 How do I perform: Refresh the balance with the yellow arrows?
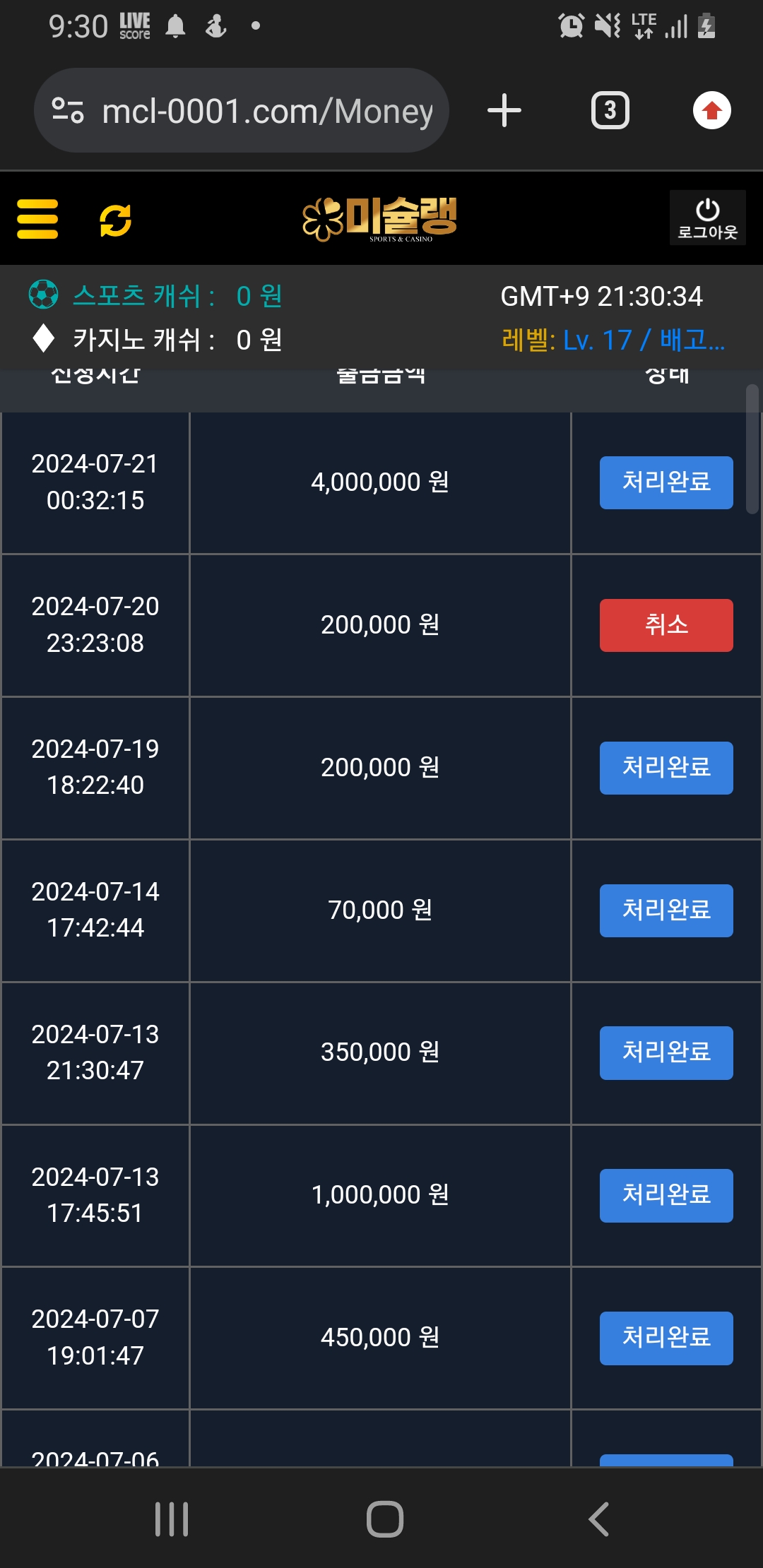click(115, 220)
